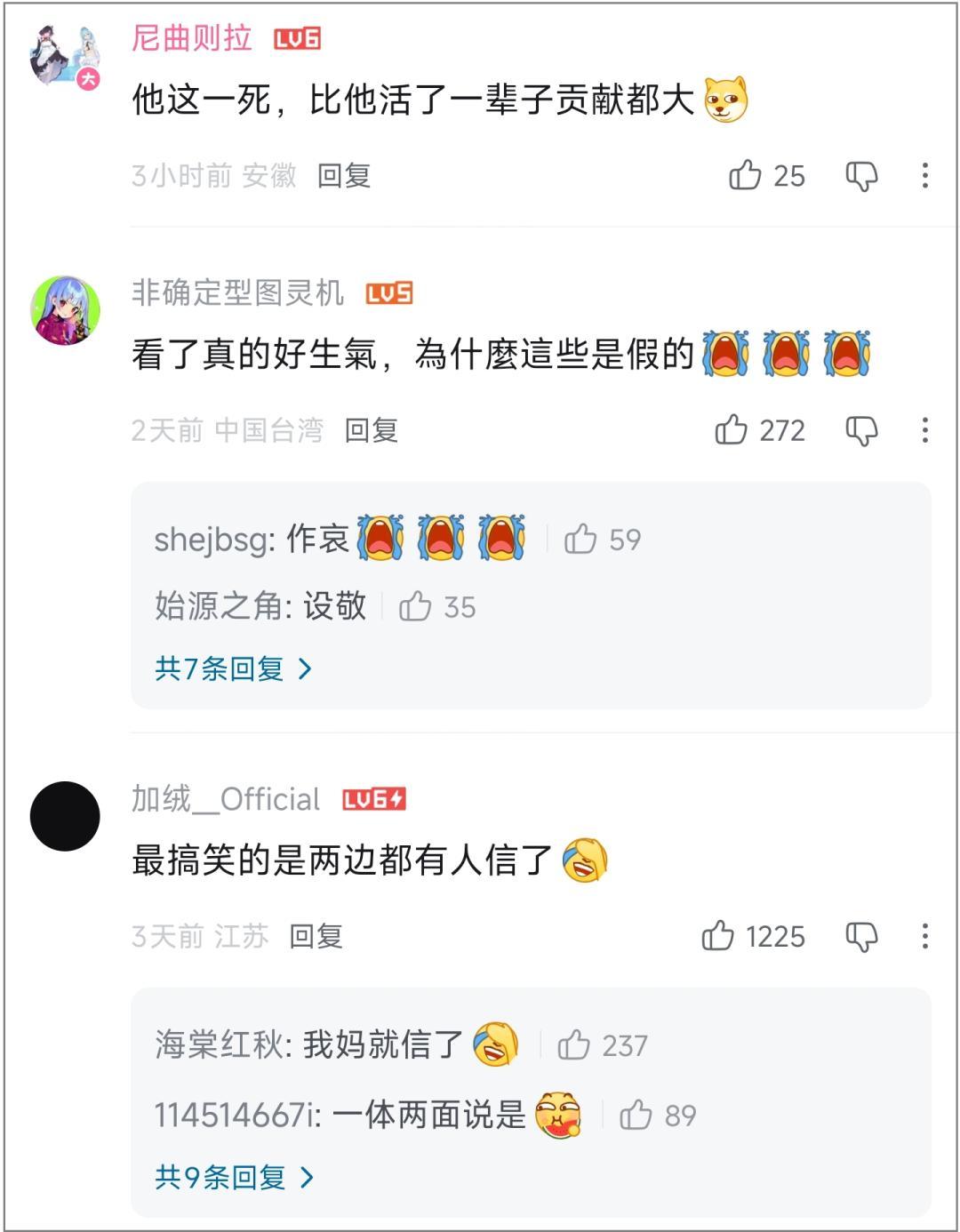Open overflow menu on 非确定型图灵机's comment
Screen dimensions: 960x1232
[x=924, y=430]
